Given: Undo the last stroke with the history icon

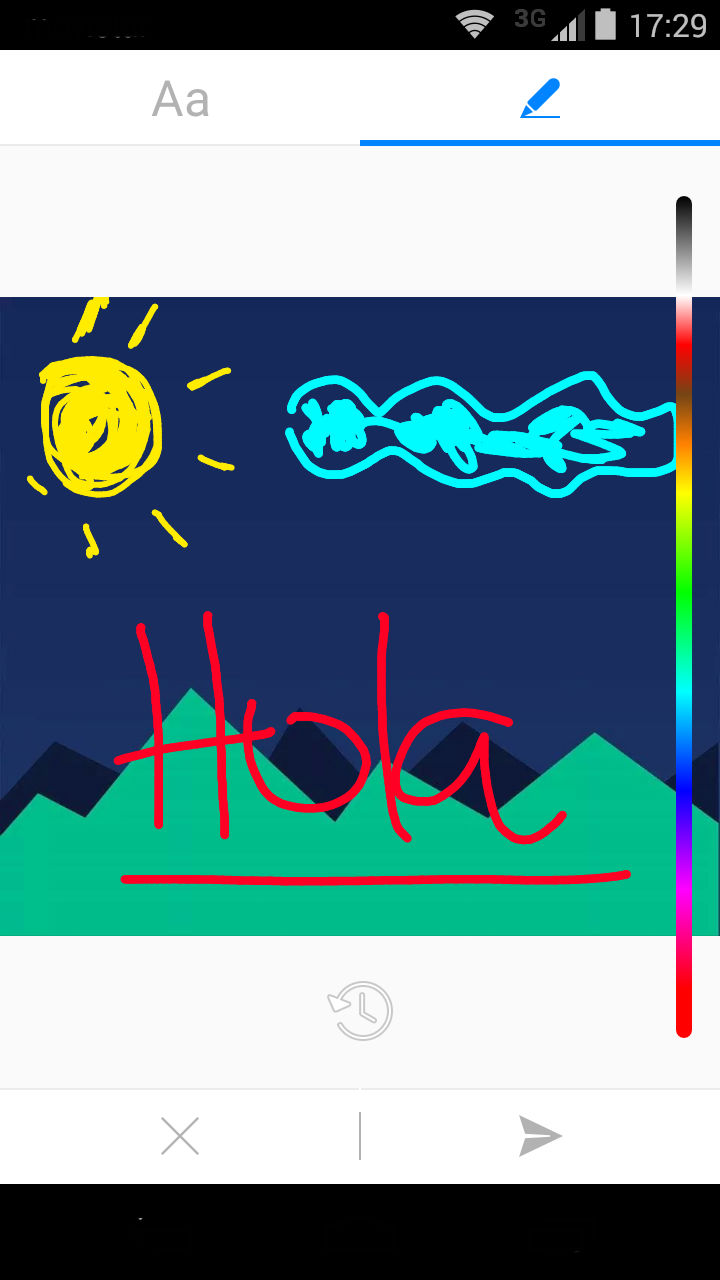Looking at the screenshot, I should 360,1011.
